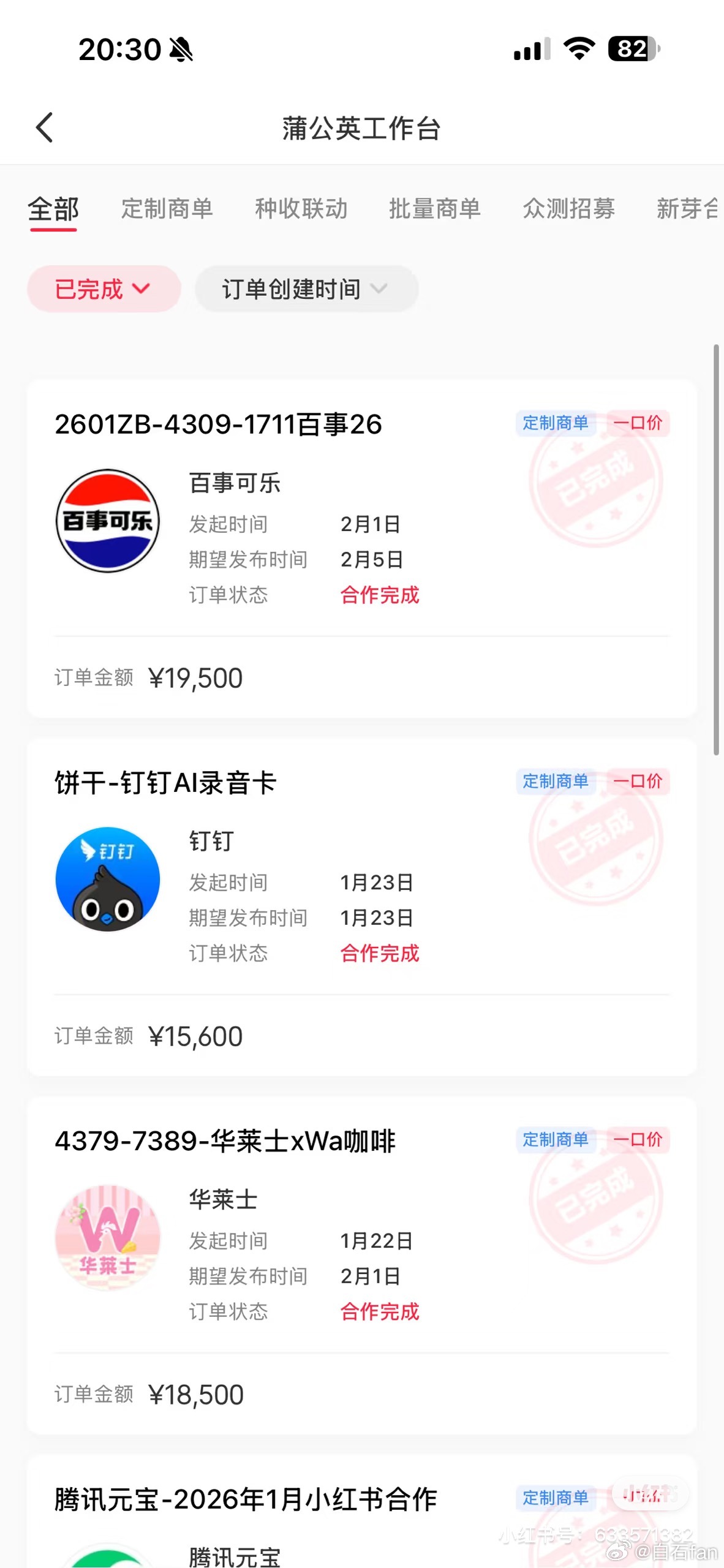This screenshot has width=724, height=1568.
Task: Open the 已完成 status filter dropdown
Action: point(103,288)
